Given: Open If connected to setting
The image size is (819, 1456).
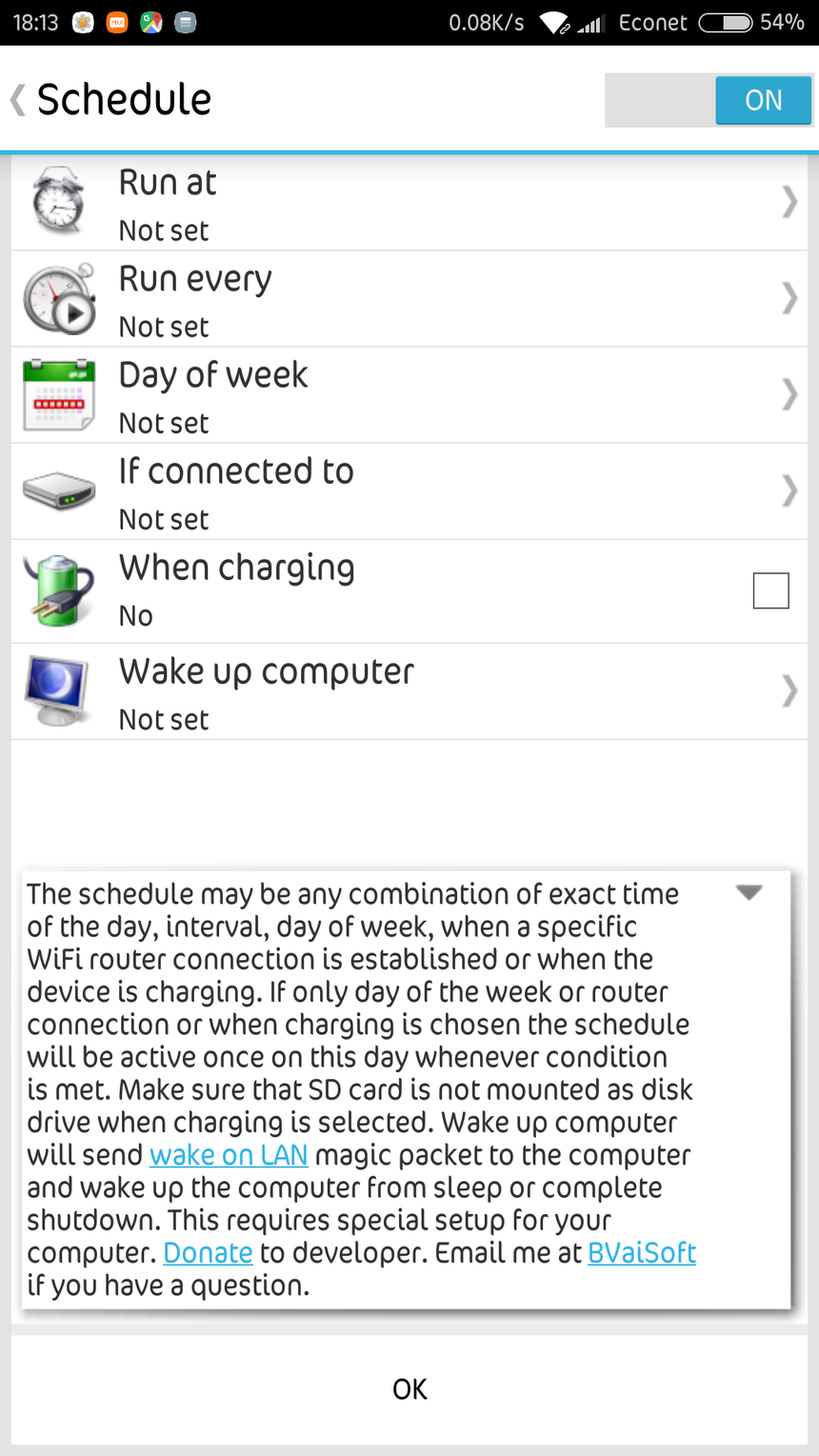Looking at the screenshot, I should (409, 492).
